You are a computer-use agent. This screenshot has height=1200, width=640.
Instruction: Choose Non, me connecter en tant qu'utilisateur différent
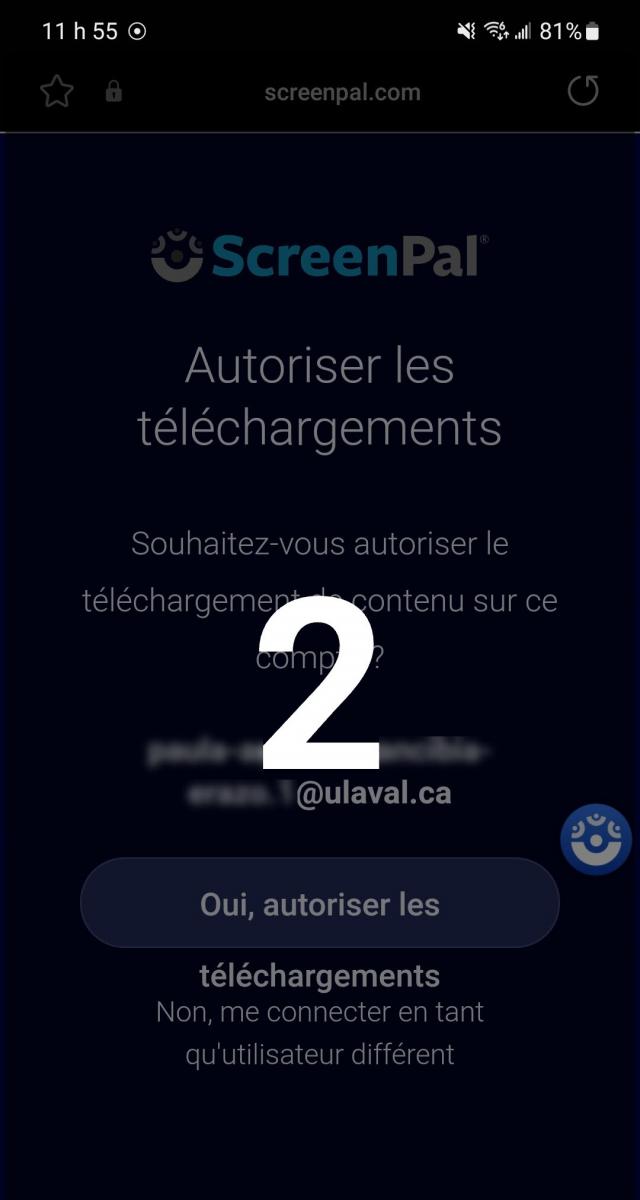(320, 1032)
